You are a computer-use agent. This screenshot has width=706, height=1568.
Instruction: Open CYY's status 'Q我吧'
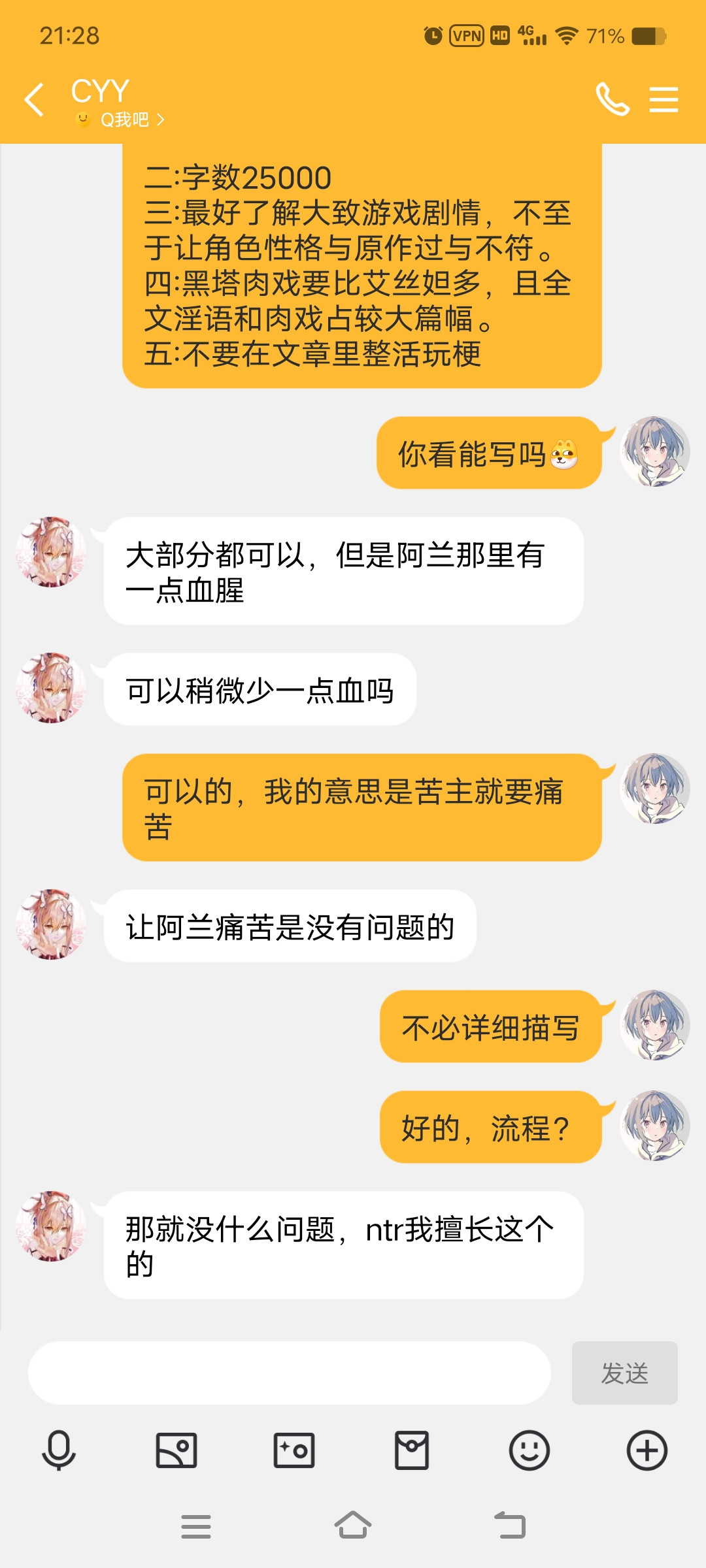[x=124, y=120]
